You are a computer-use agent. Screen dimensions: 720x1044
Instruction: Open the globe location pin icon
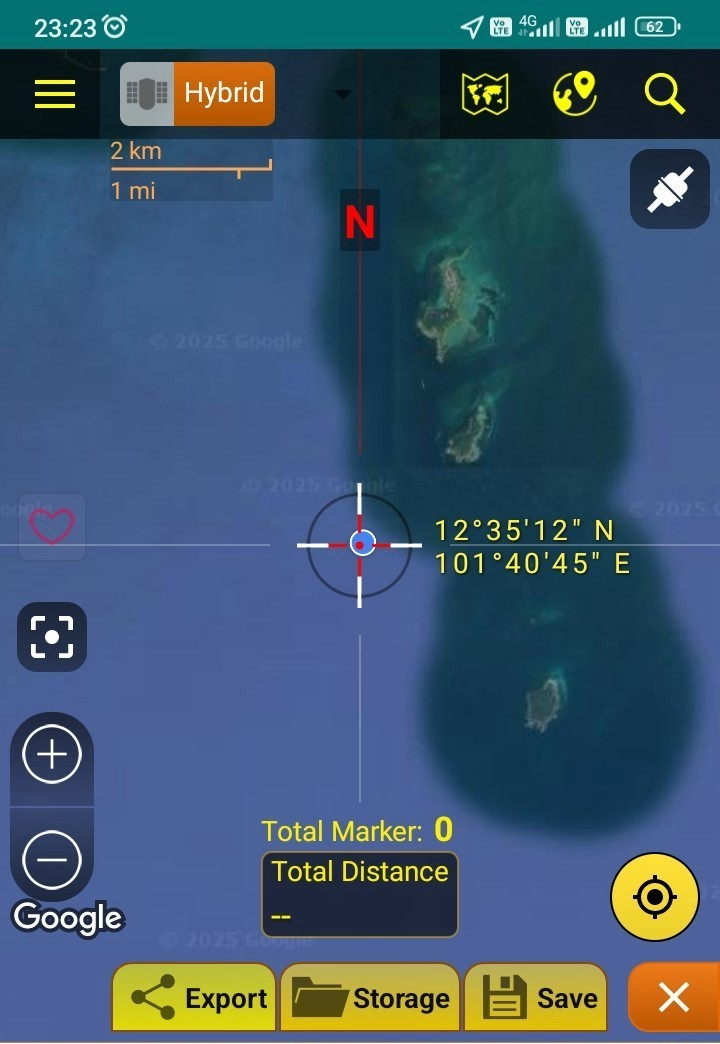(575, 95)
